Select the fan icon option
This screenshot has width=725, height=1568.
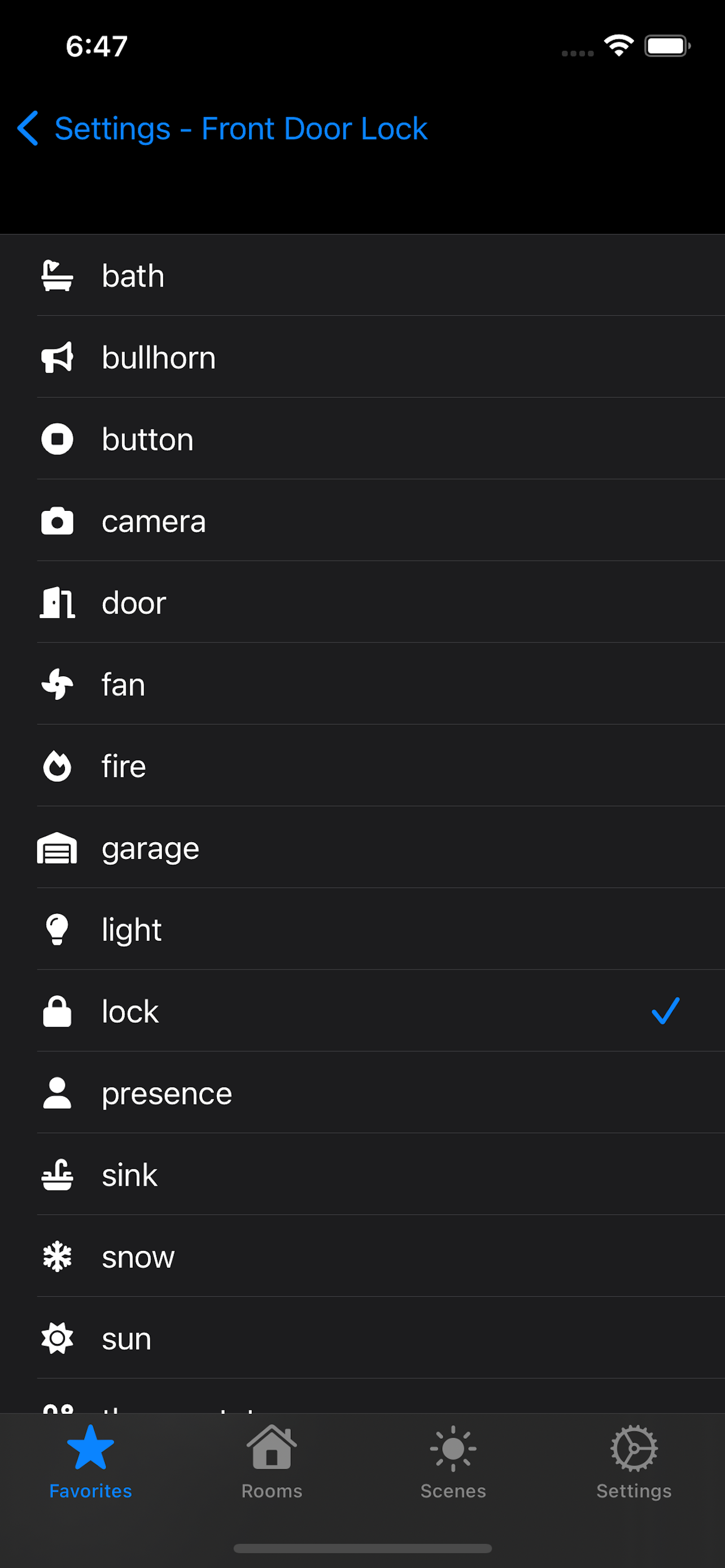coord(363,684)
